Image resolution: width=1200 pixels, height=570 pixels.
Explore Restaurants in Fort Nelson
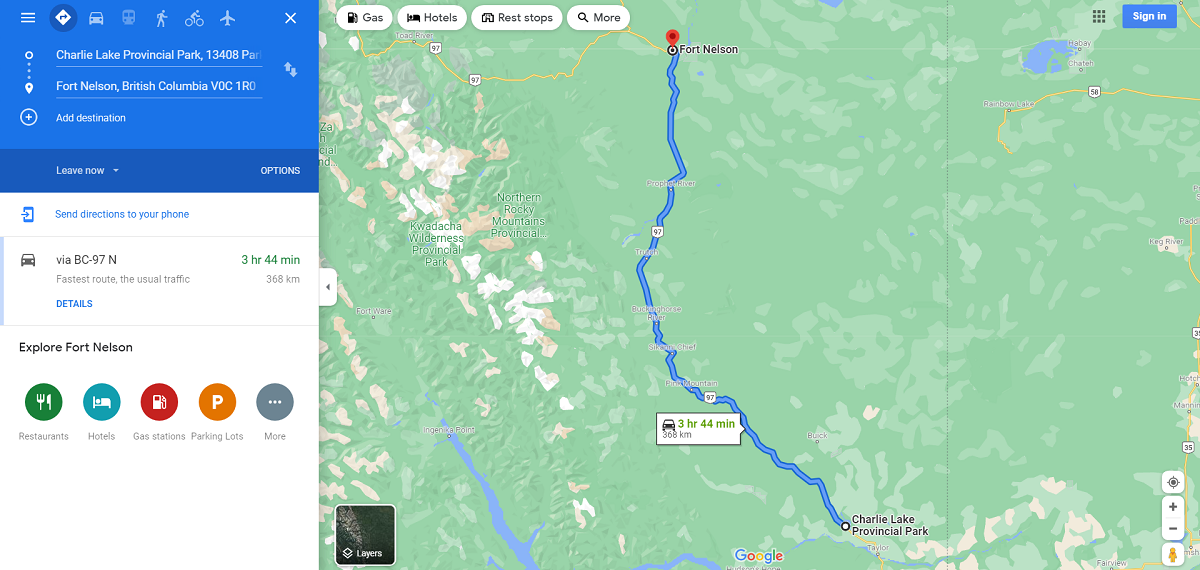[44, 402]
